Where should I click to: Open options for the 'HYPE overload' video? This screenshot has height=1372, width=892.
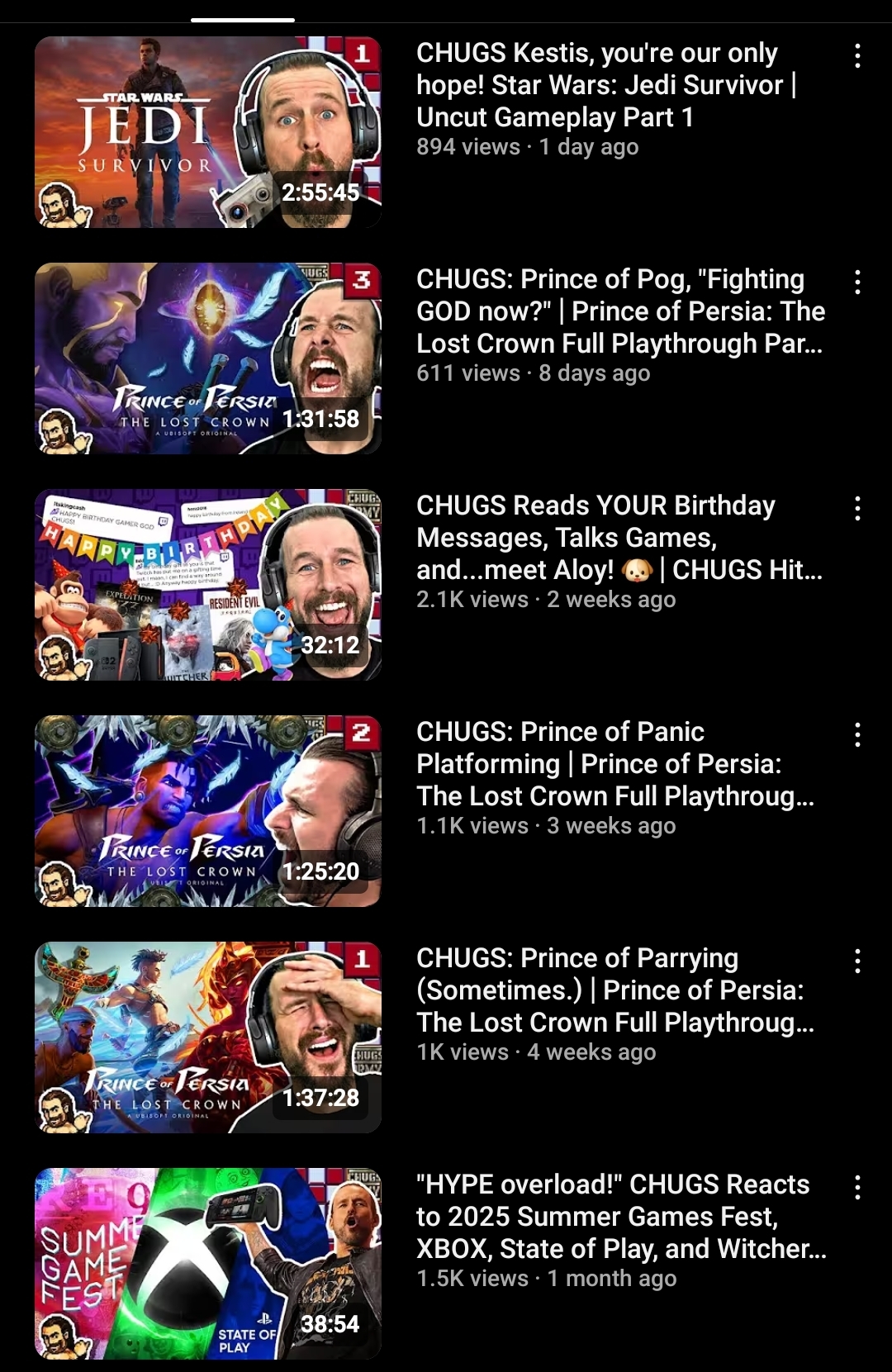tap(858, 1188)
